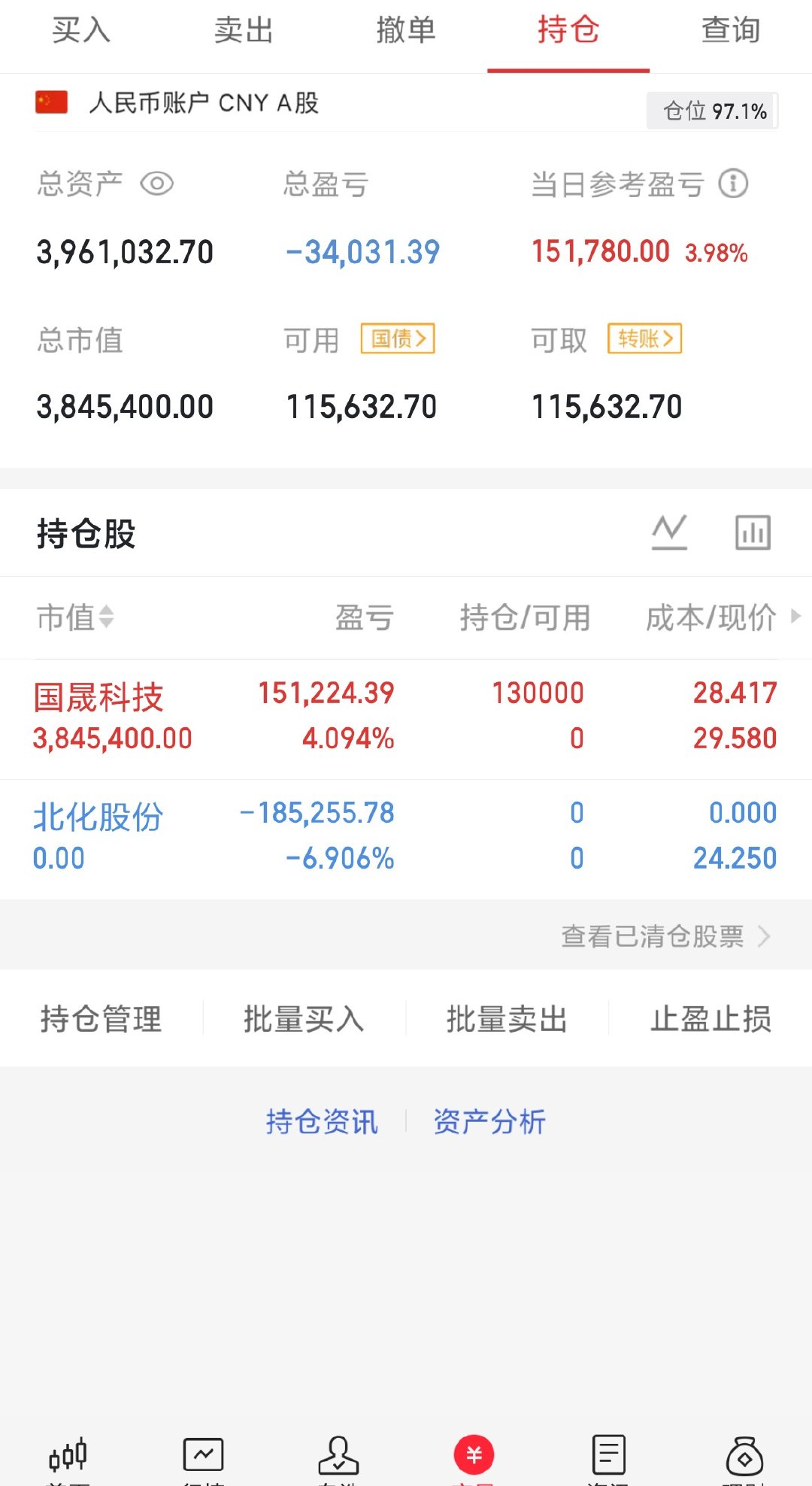The height and width of the screenshot is (1486, 812).
Task: Switch holdings view using the bar chart icon
Action: click(x=753, y=531)
